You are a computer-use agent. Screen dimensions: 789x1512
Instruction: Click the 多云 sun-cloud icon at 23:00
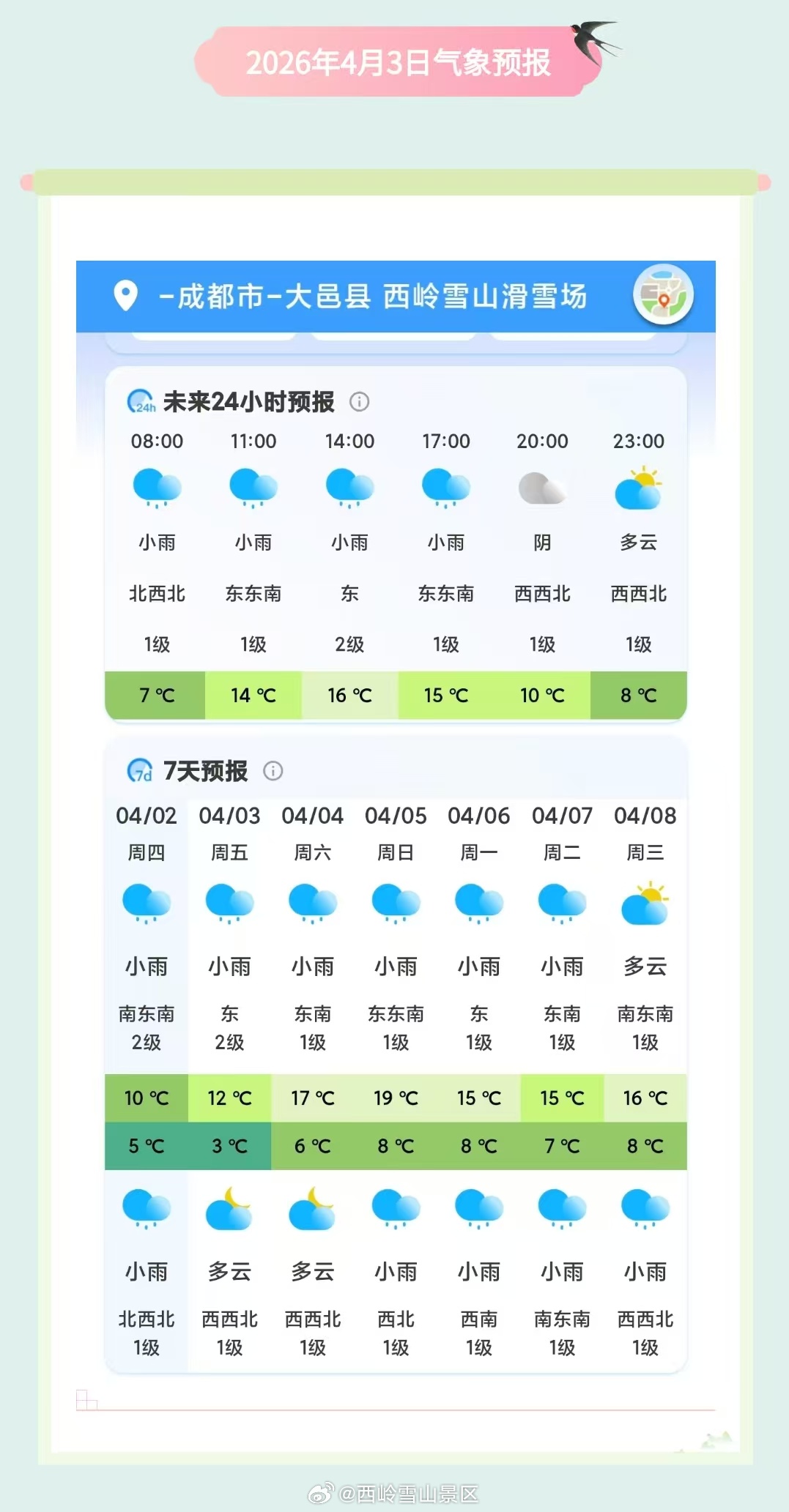[640, 487]
